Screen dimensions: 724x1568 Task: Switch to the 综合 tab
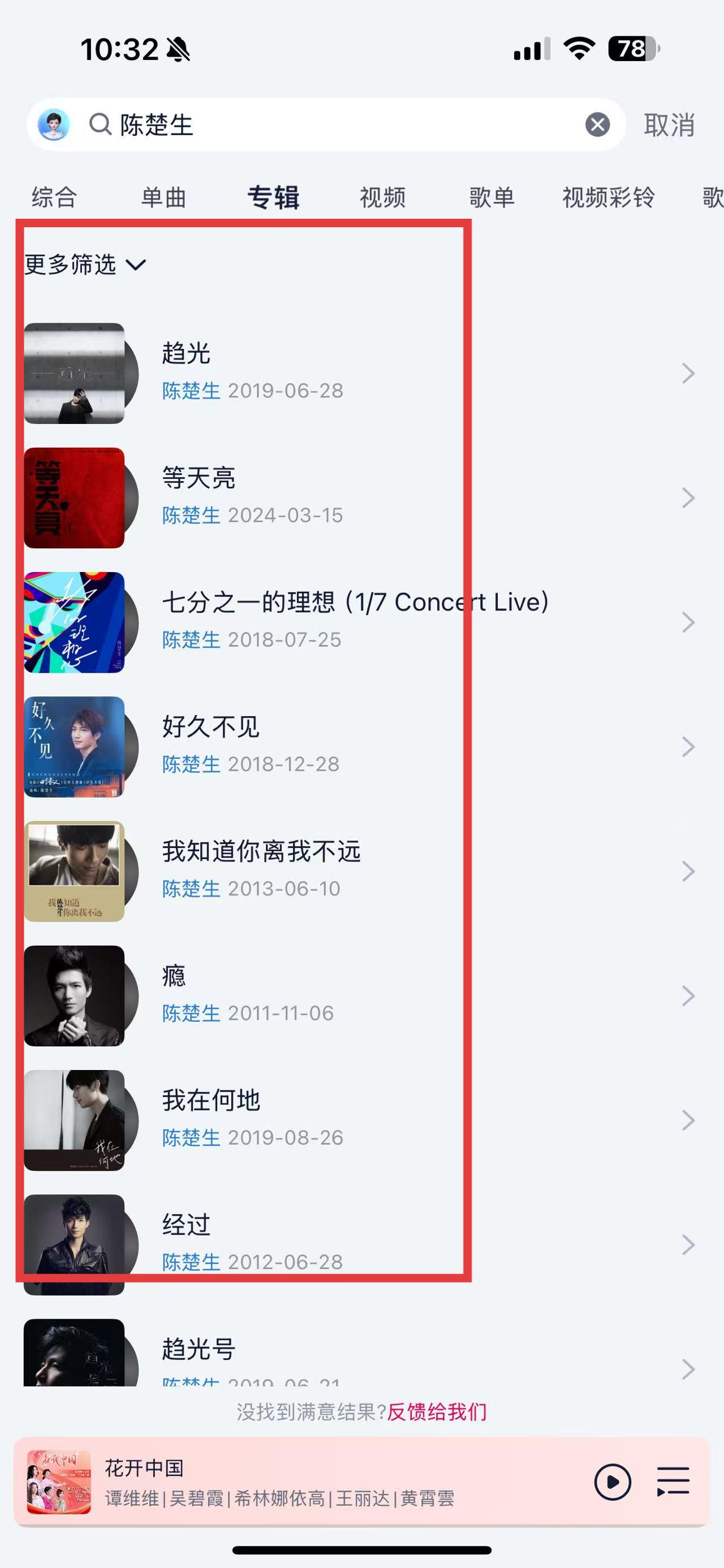pyautogui.click(x=54, y=197)
